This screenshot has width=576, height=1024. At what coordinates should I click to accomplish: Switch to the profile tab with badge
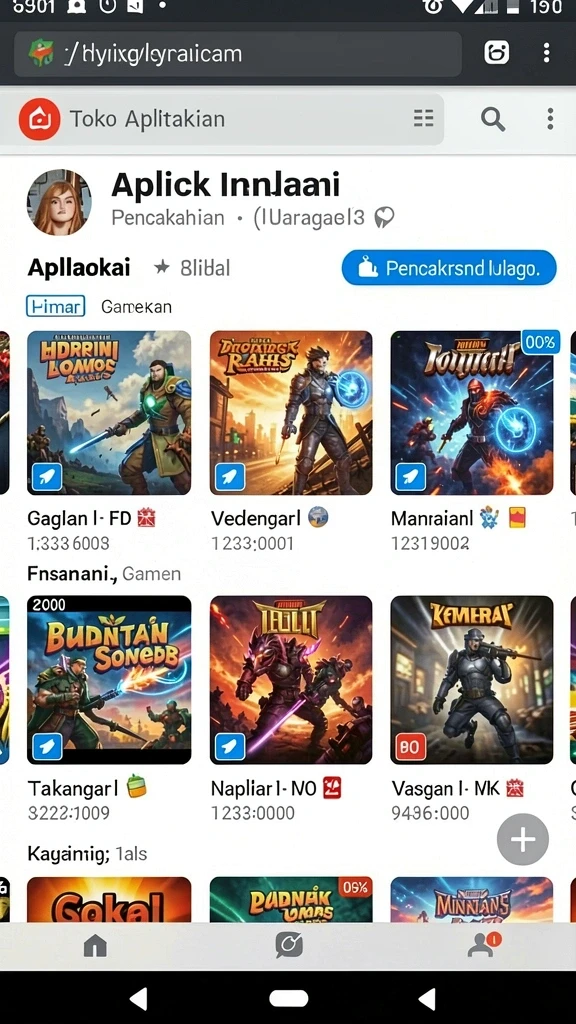click(x=483, y=944)
